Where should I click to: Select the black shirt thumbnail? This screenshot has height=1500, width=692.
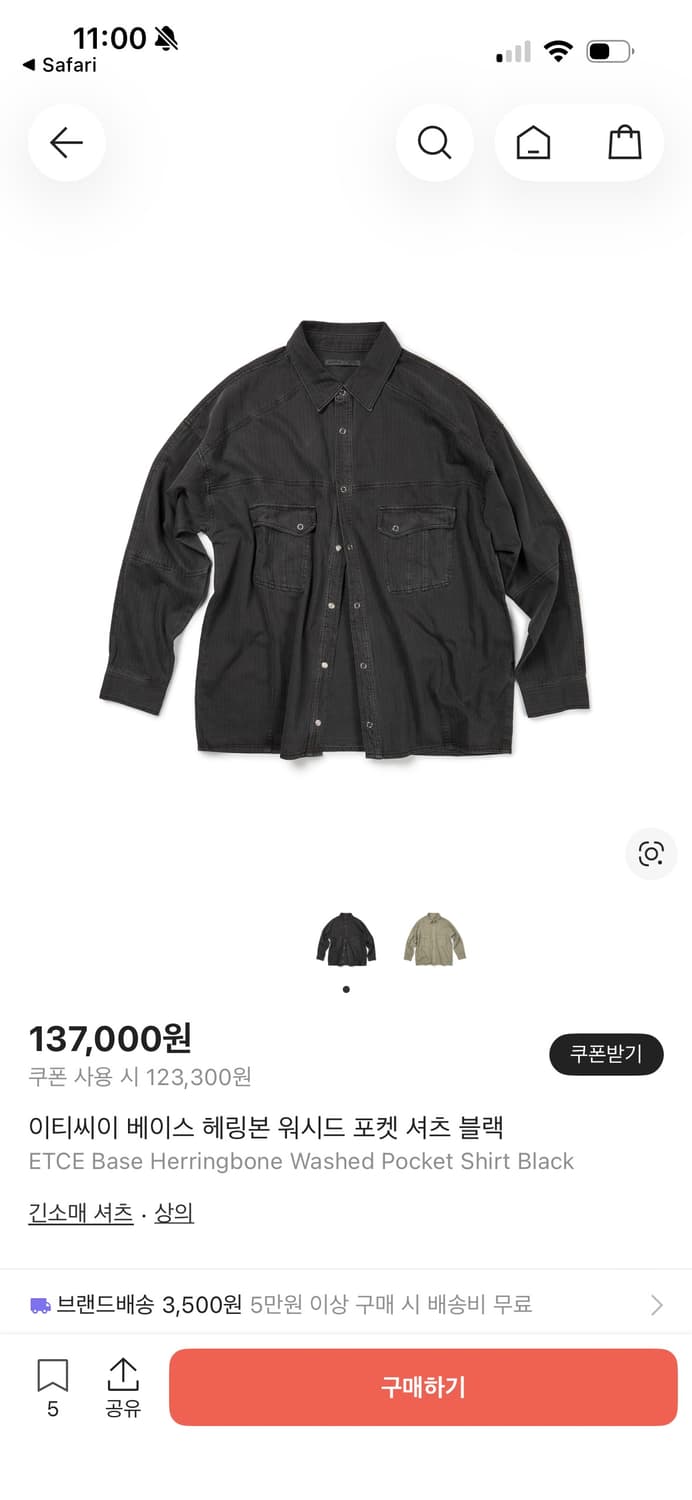click(x=346, y=939)
